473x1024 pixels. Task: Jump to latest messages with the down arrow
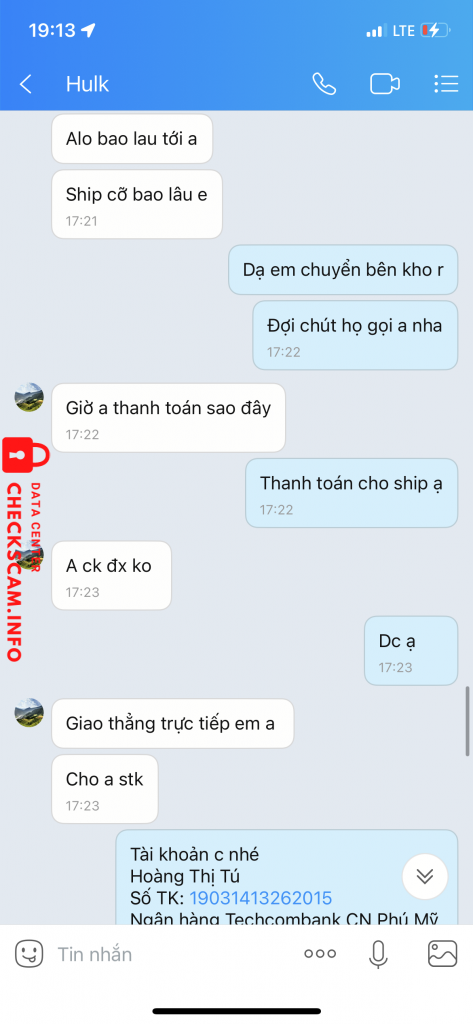[x=425, y=876]
